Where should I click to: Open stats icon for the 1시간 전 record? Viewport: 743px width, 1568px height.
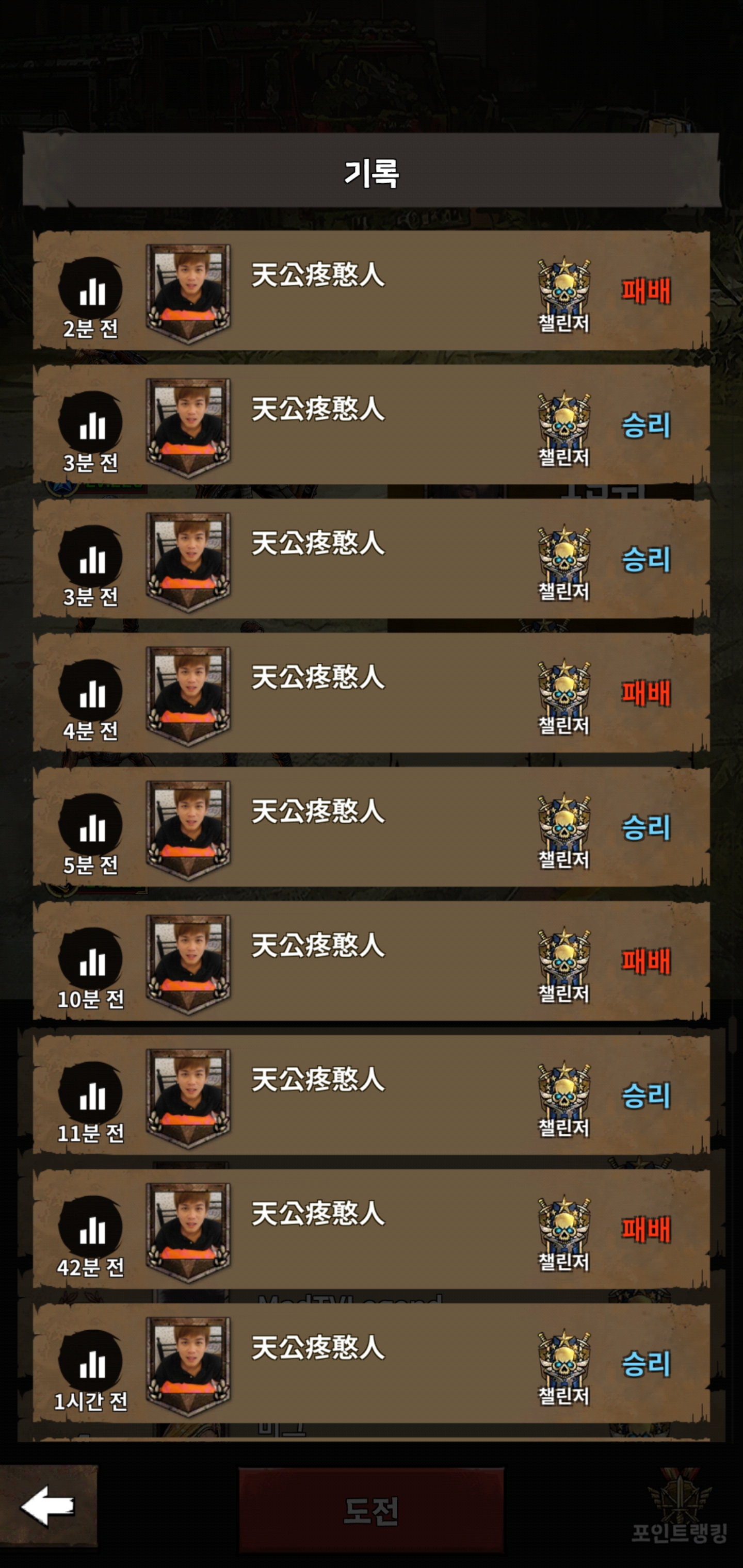click(x=91, y=1362)
